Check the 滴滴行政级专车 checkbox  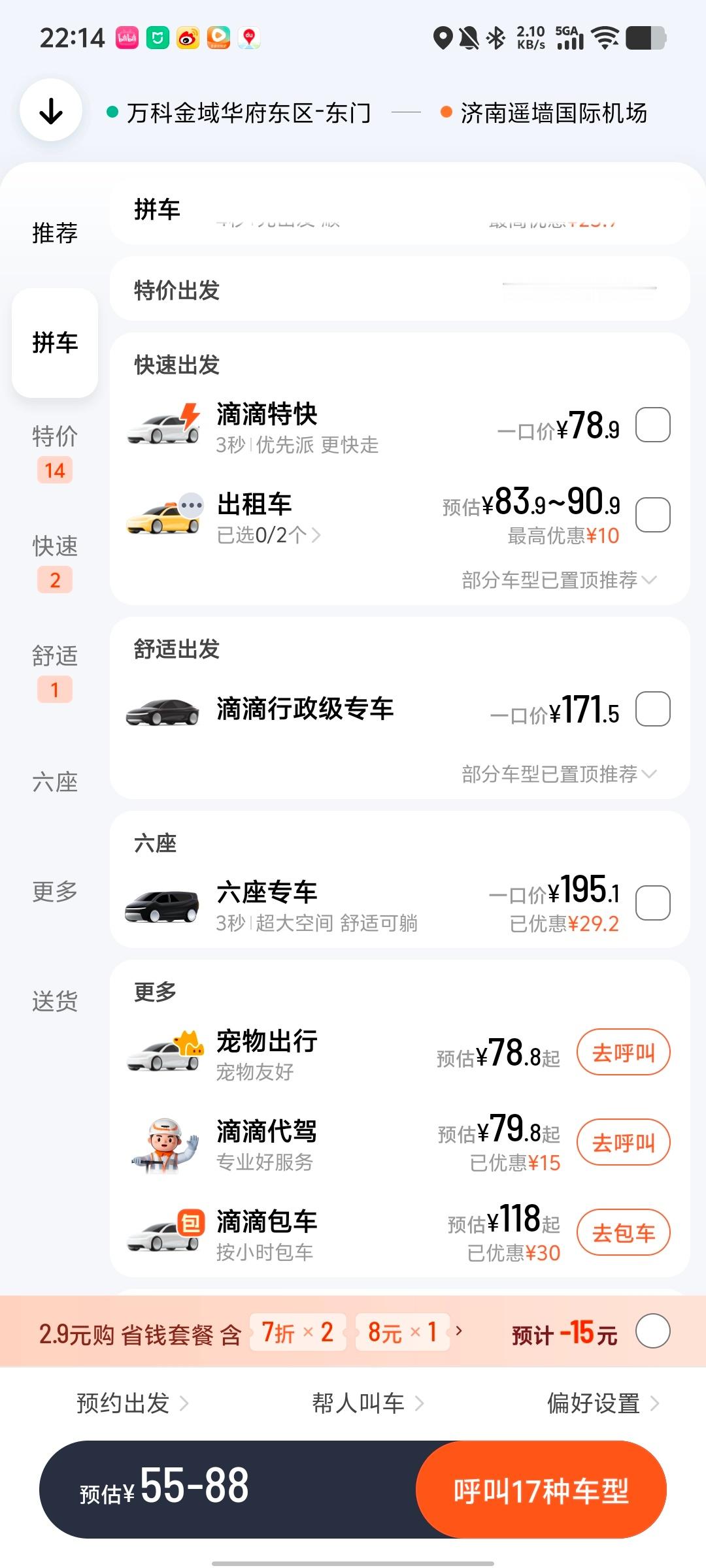click(x=653, y=709)
